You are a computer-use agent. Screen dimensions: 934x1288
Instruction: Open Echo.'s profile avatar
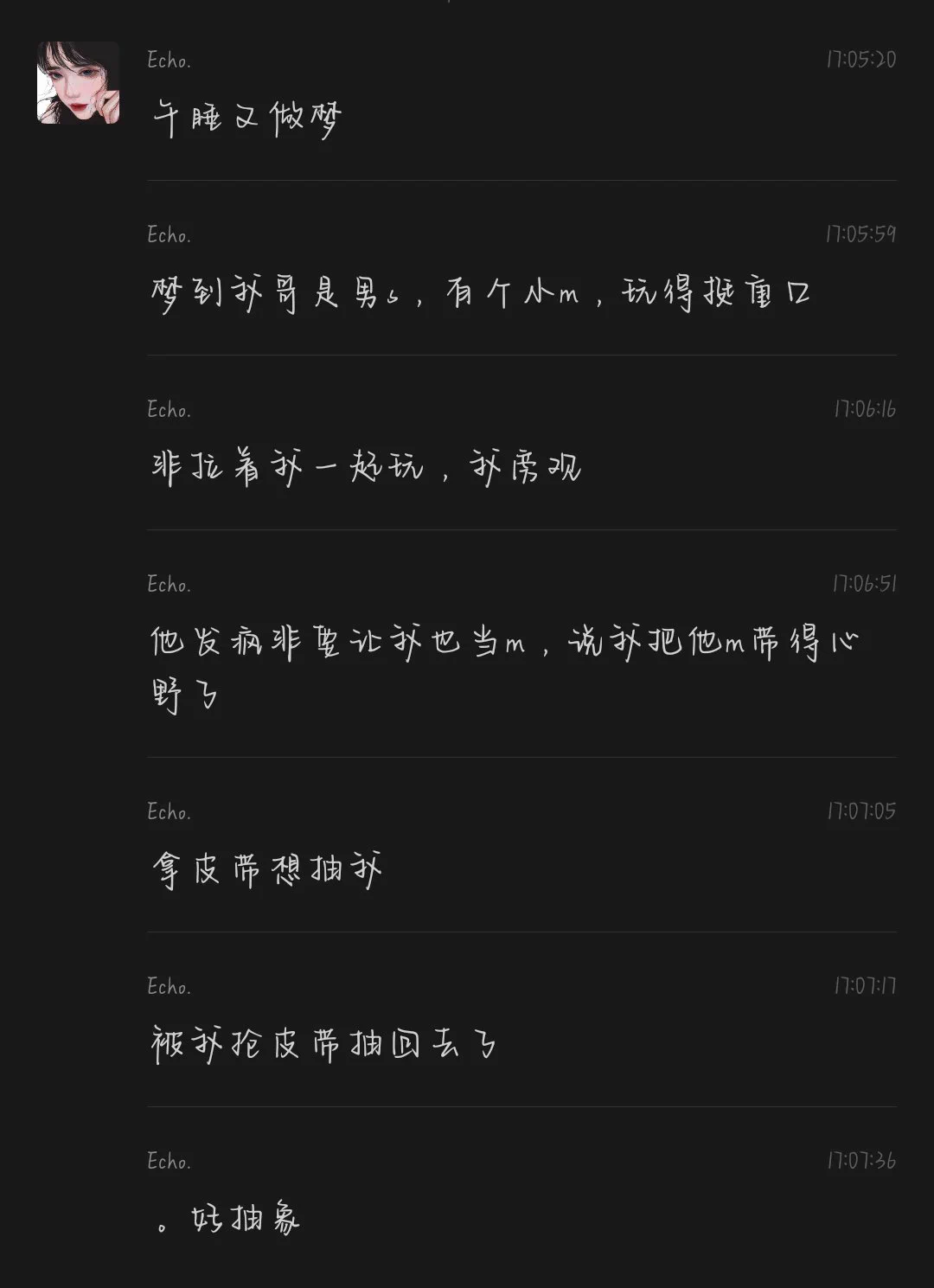[78, 83]
